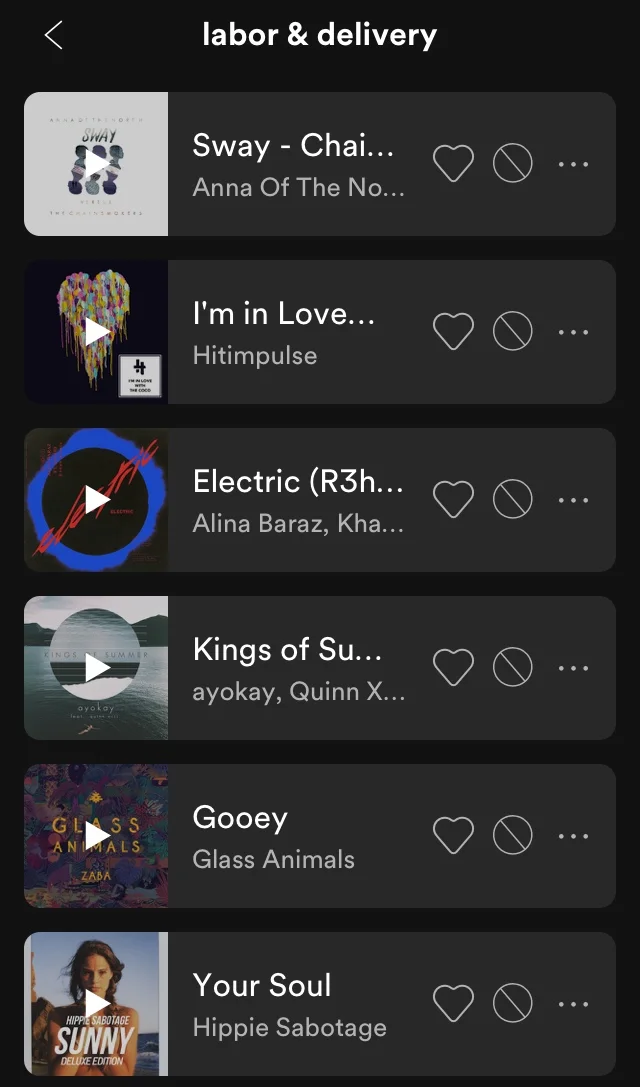The image size is (640, 1087).
Task: Go back from the labor & delivery playlist
Action: pos(54,36)
